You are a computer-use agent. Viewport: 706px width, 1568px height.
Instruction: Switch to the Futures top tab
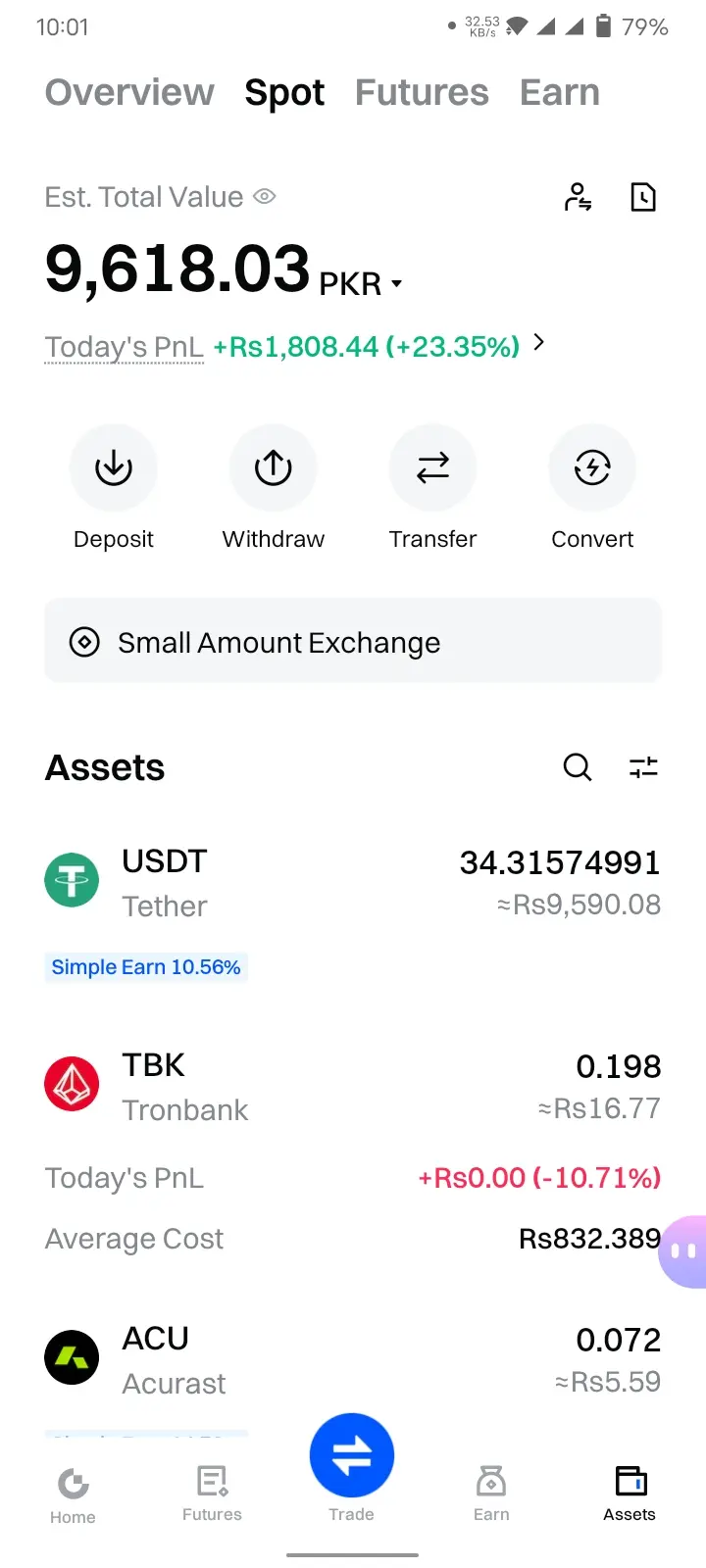(422, 92)
